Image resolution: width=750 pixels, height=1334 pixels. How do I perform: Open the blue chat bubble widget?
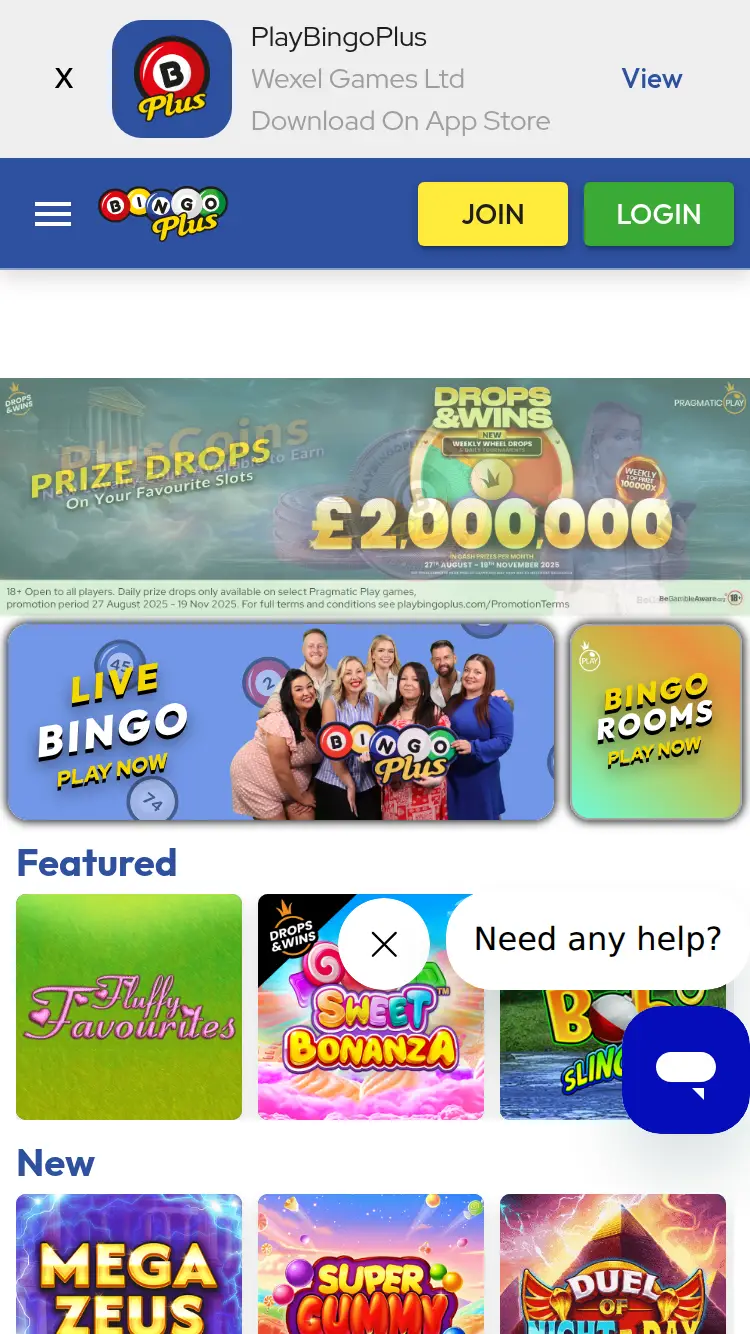685,1070
